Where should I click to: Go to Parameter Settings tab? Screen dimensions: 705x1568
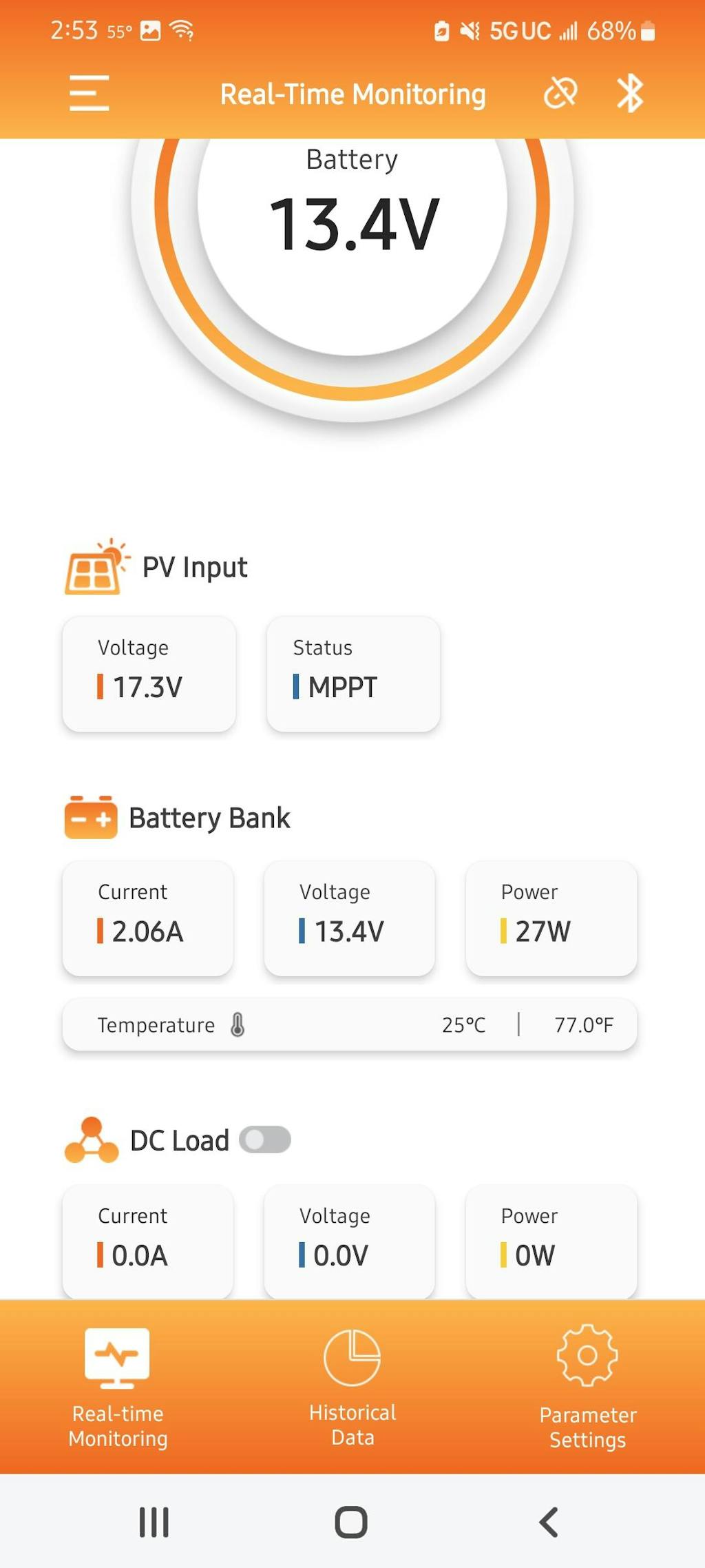tap(587, 1388)
